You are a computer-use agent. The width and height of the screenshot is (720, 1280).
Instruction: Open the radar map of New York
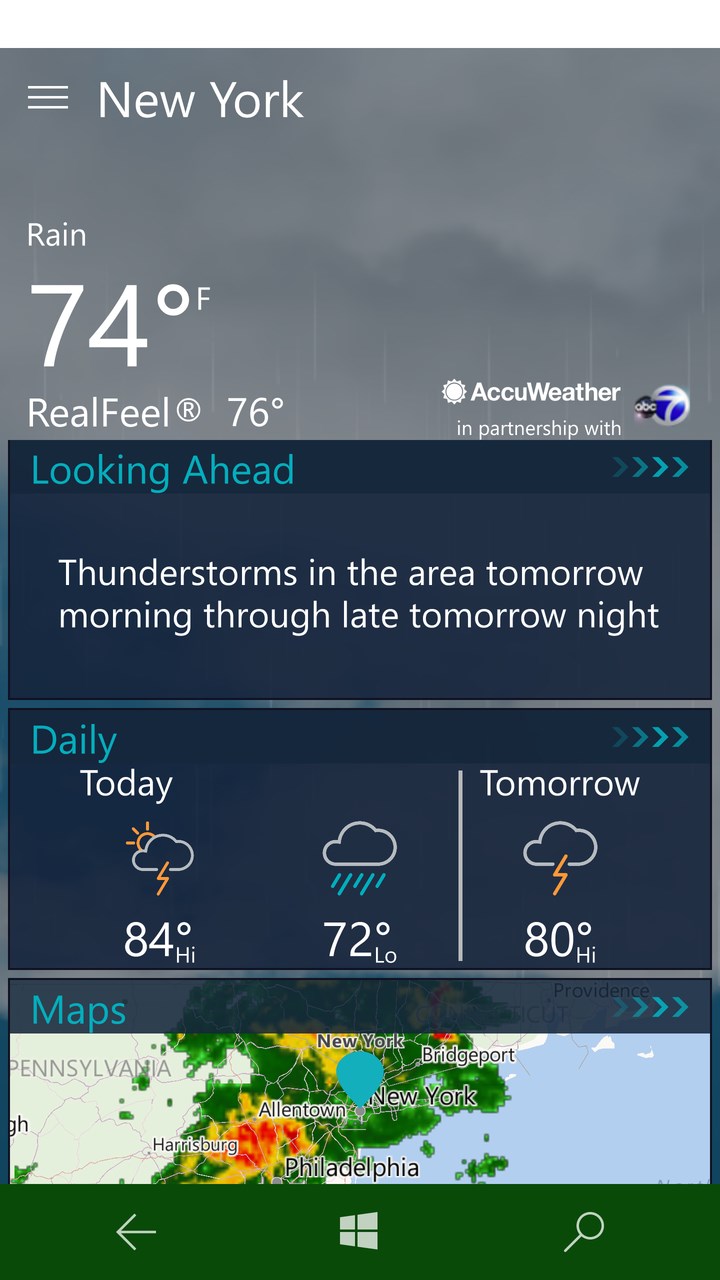(360, 1110)
